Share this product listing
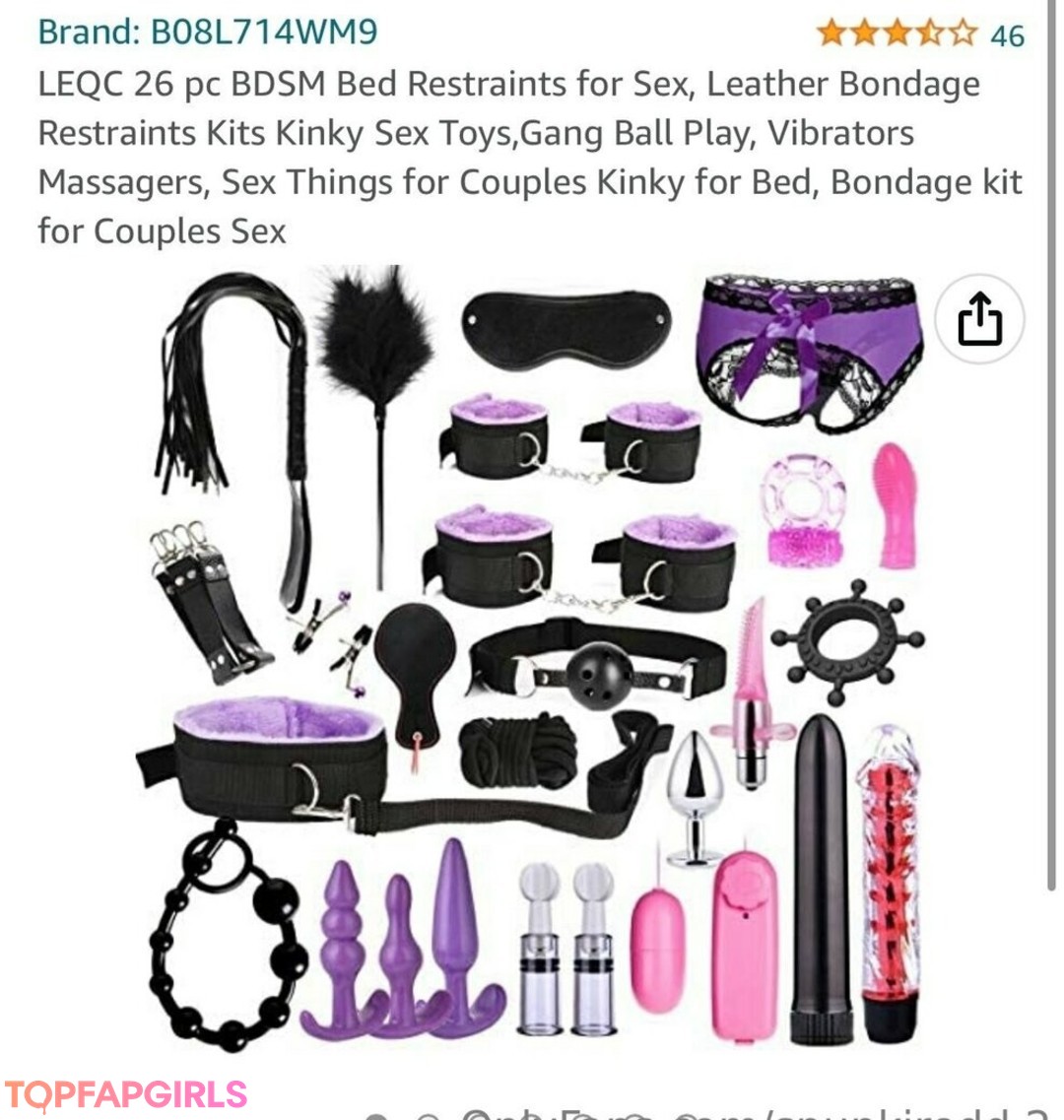This screenshot has height=1120, width=1064. [979, 320]
